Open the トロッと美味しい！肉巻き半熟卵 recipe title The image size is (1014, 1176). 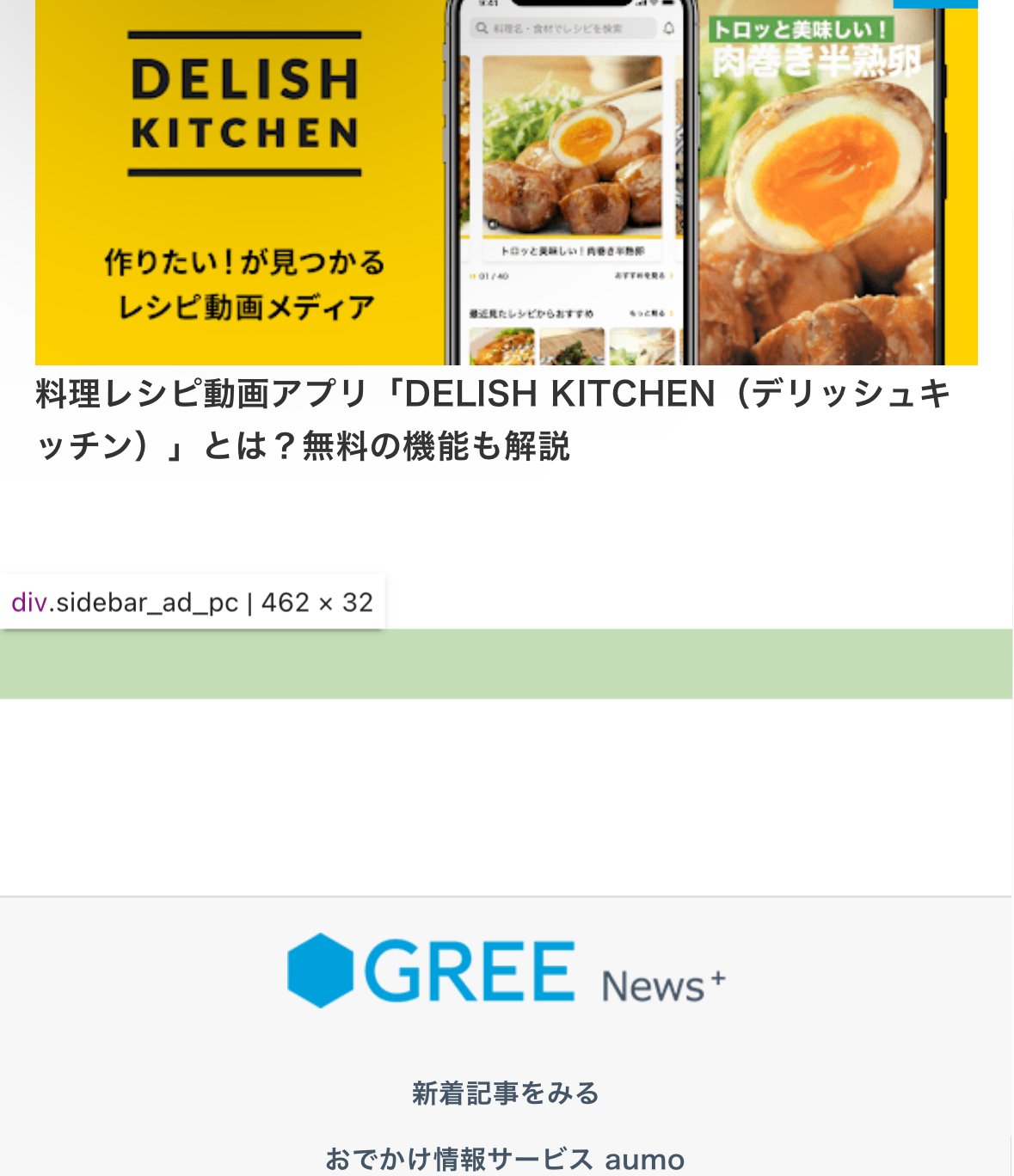tap(574, 250)
